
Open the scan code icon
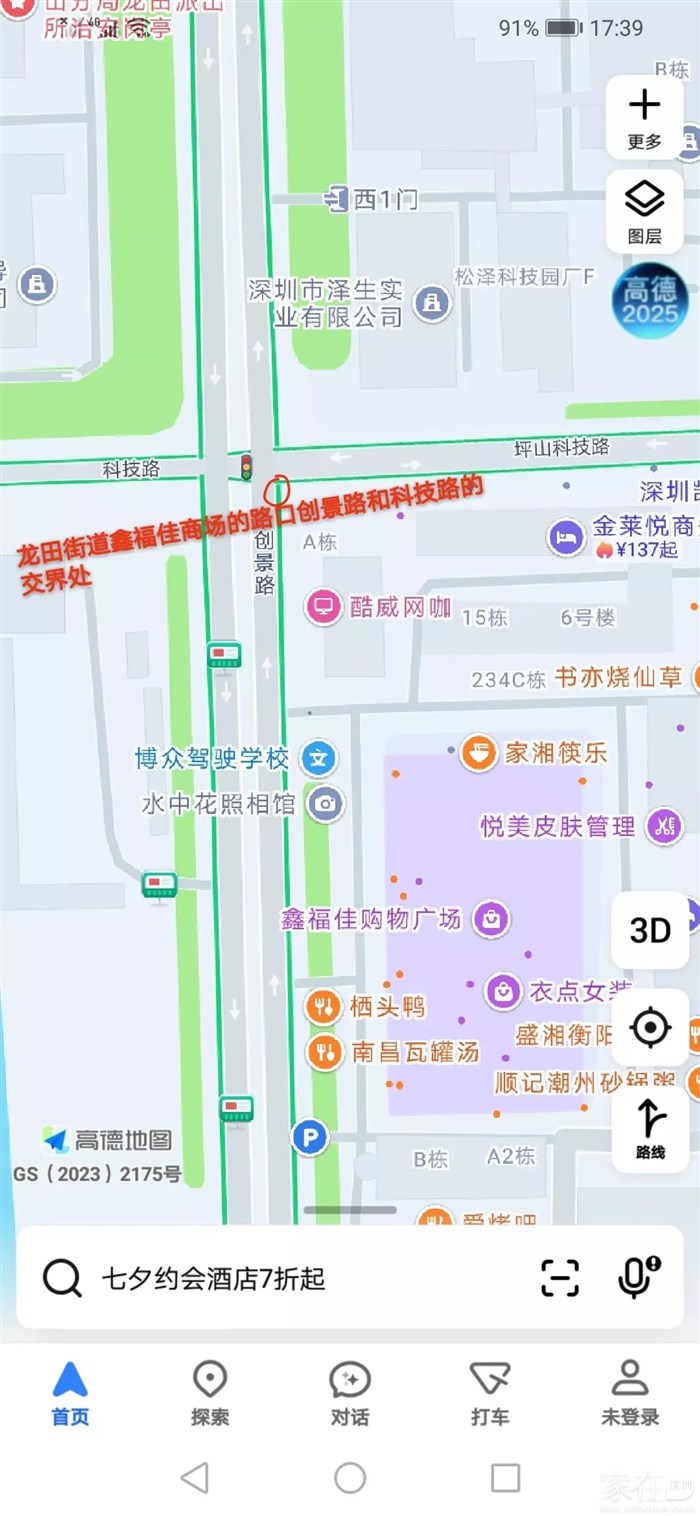[560, 1278]
